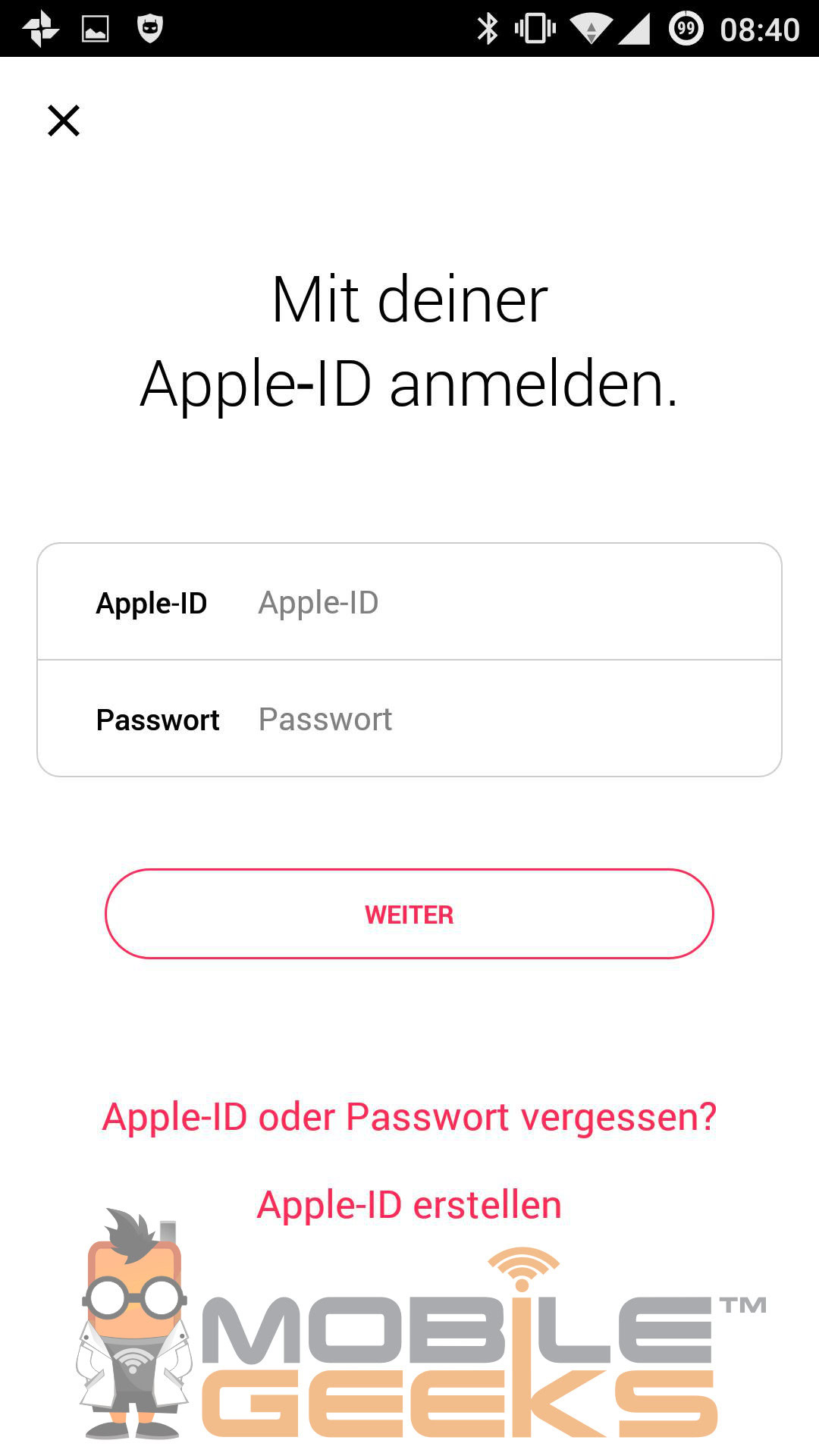819x1456 pixels.
Task: Tap the WEITER button
Action: tap(409, 915)
